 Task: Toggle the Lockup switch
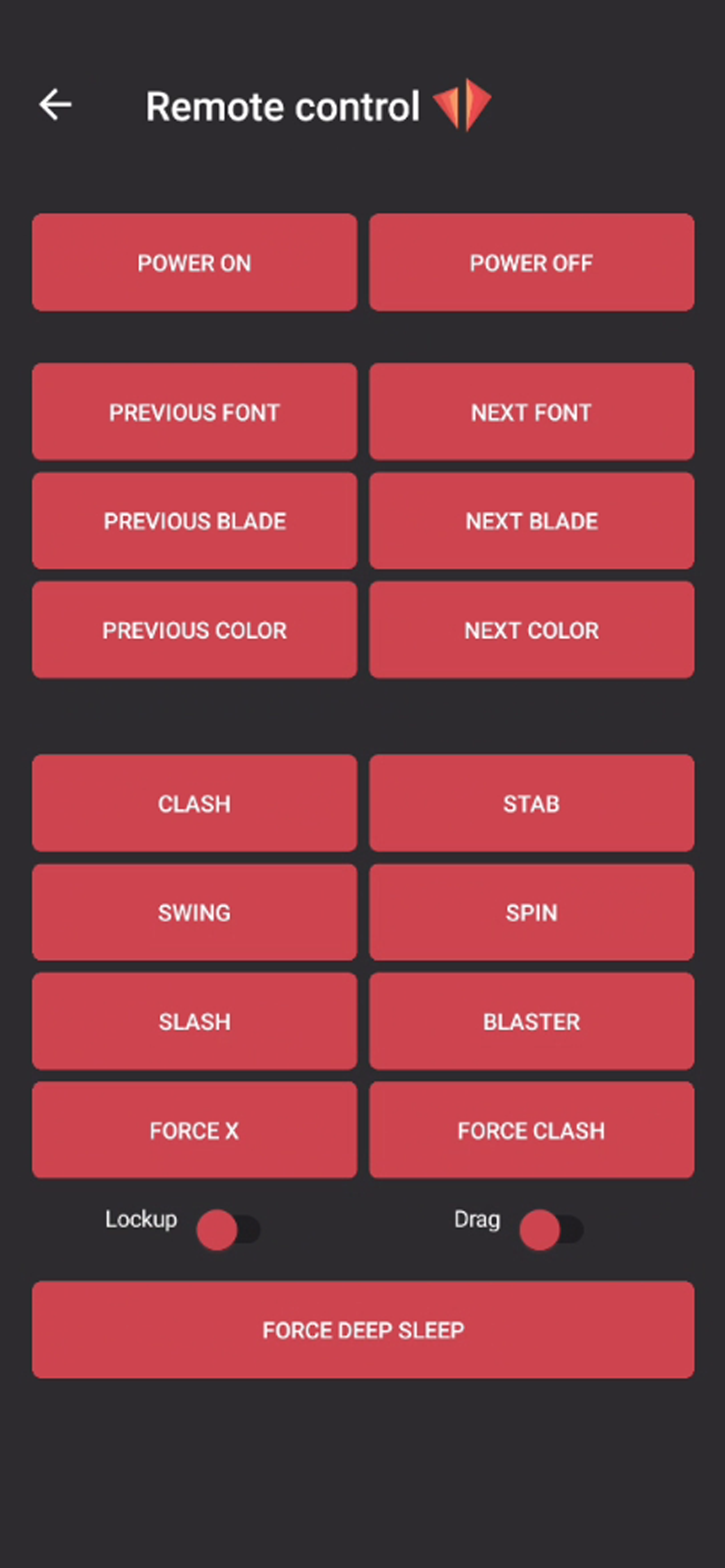(x=228, y=1229)
